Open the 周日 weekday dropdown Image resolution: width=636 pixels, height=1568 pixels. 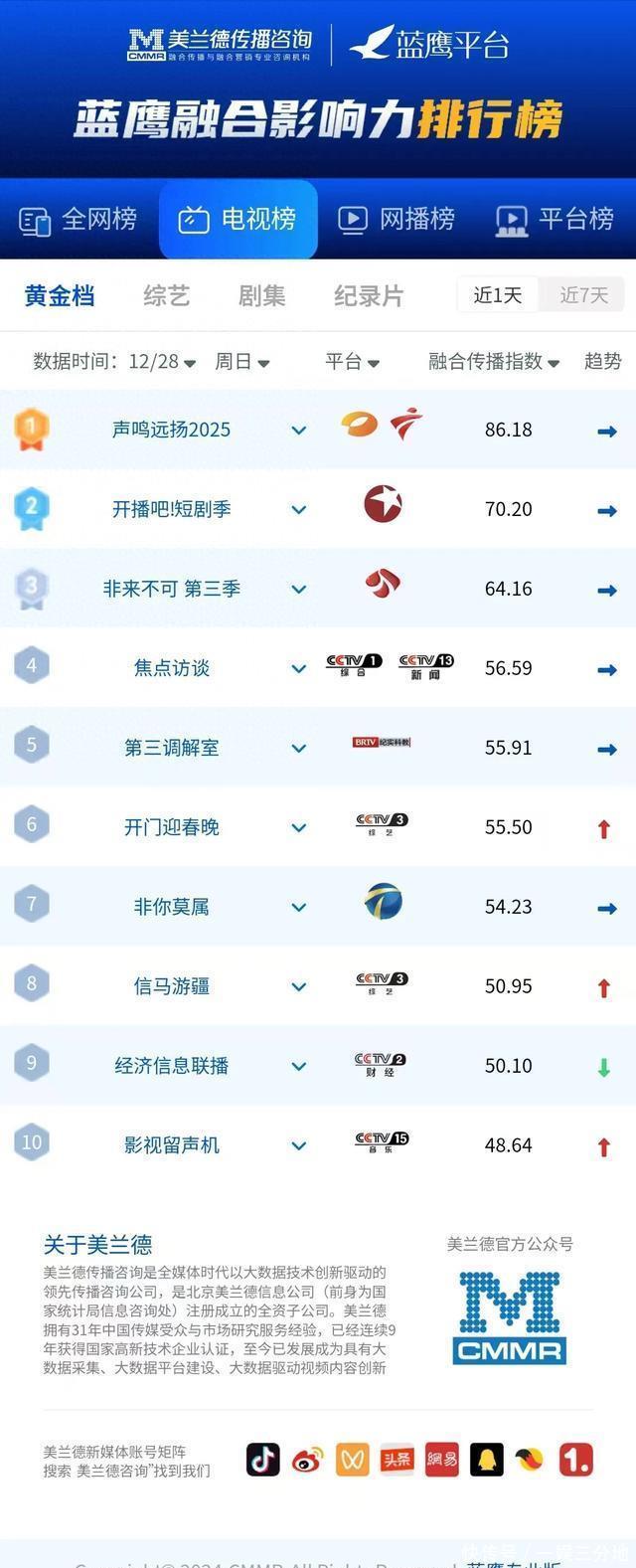(242, 362)
